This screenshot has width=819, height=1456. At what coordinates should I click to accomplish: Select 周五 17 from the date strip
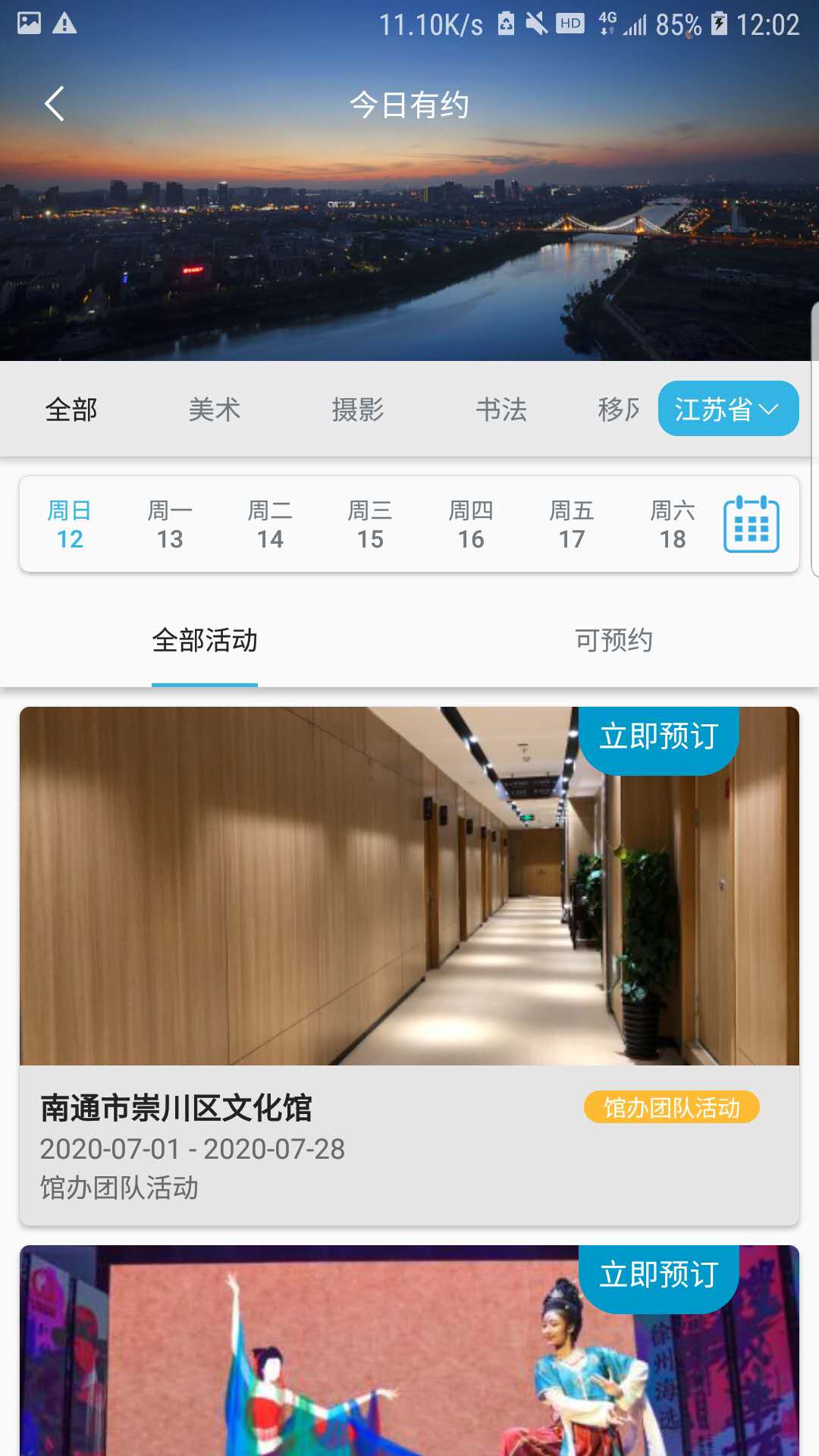[x=572, y=525]
